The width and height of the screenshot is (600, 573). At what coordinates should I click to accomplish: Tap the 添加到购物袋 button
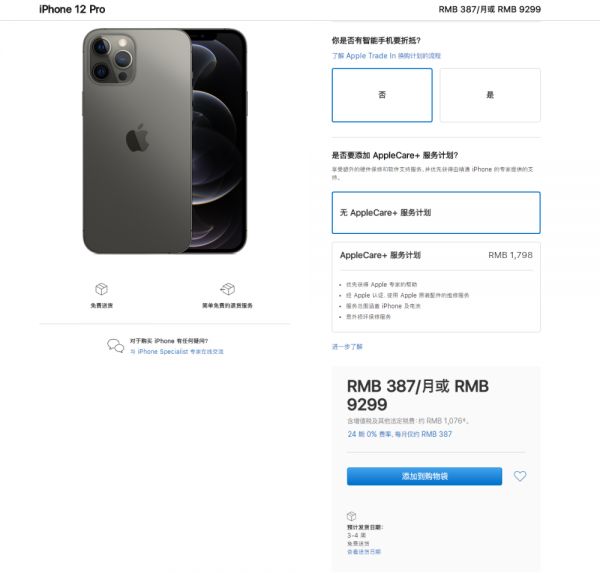pos(424,476)
